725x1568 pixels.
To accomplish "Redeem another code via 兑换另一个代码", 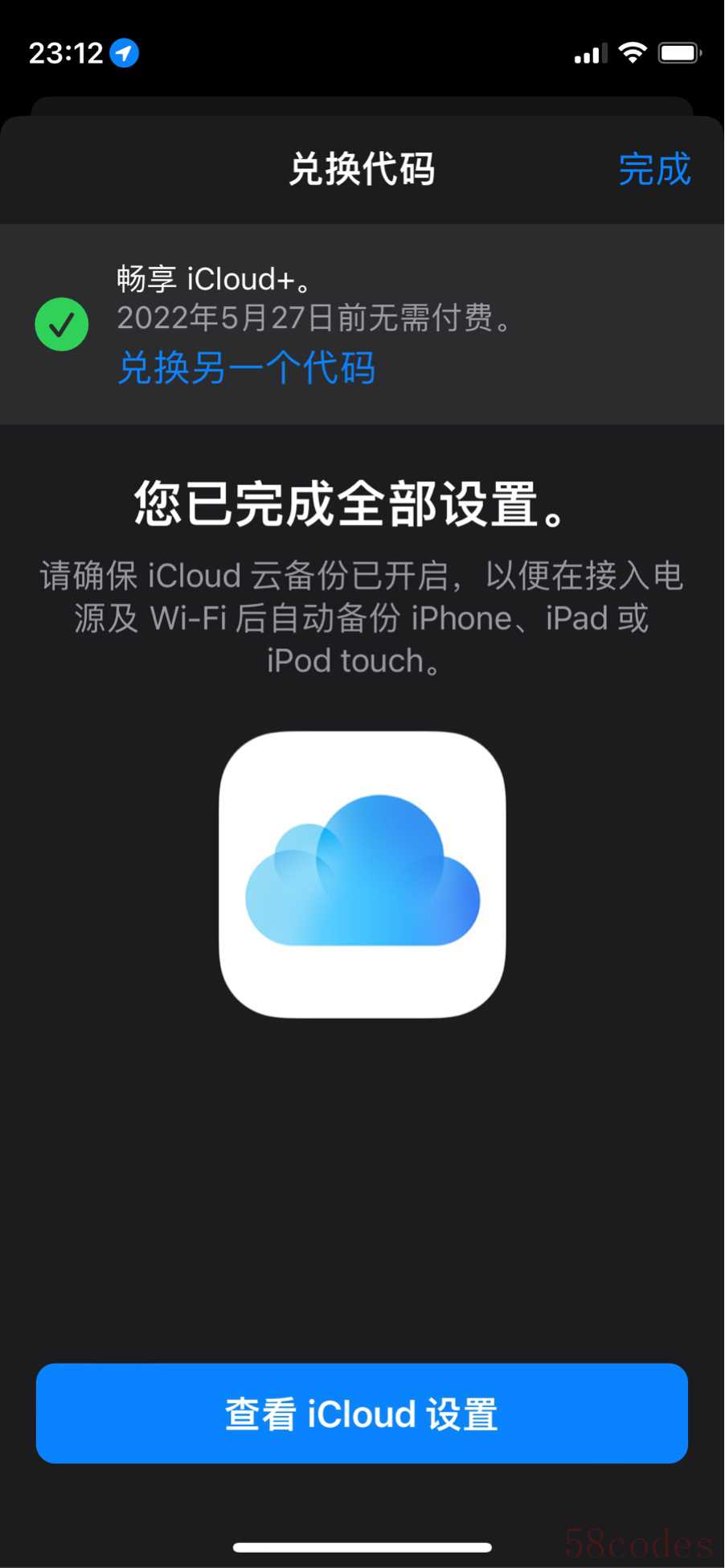I will (246, 368).
